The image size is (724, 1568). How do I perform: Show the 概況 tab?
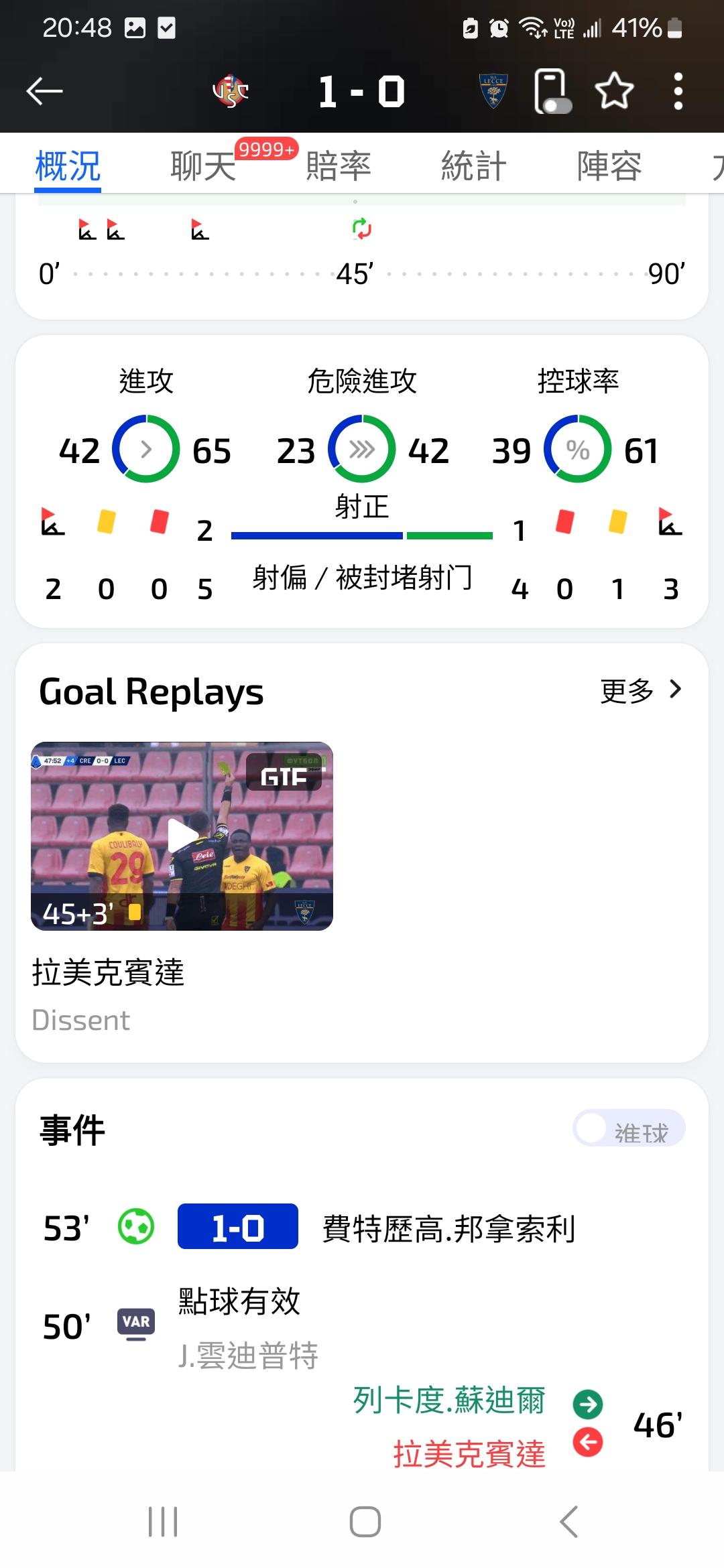click(x=68, y=166)
